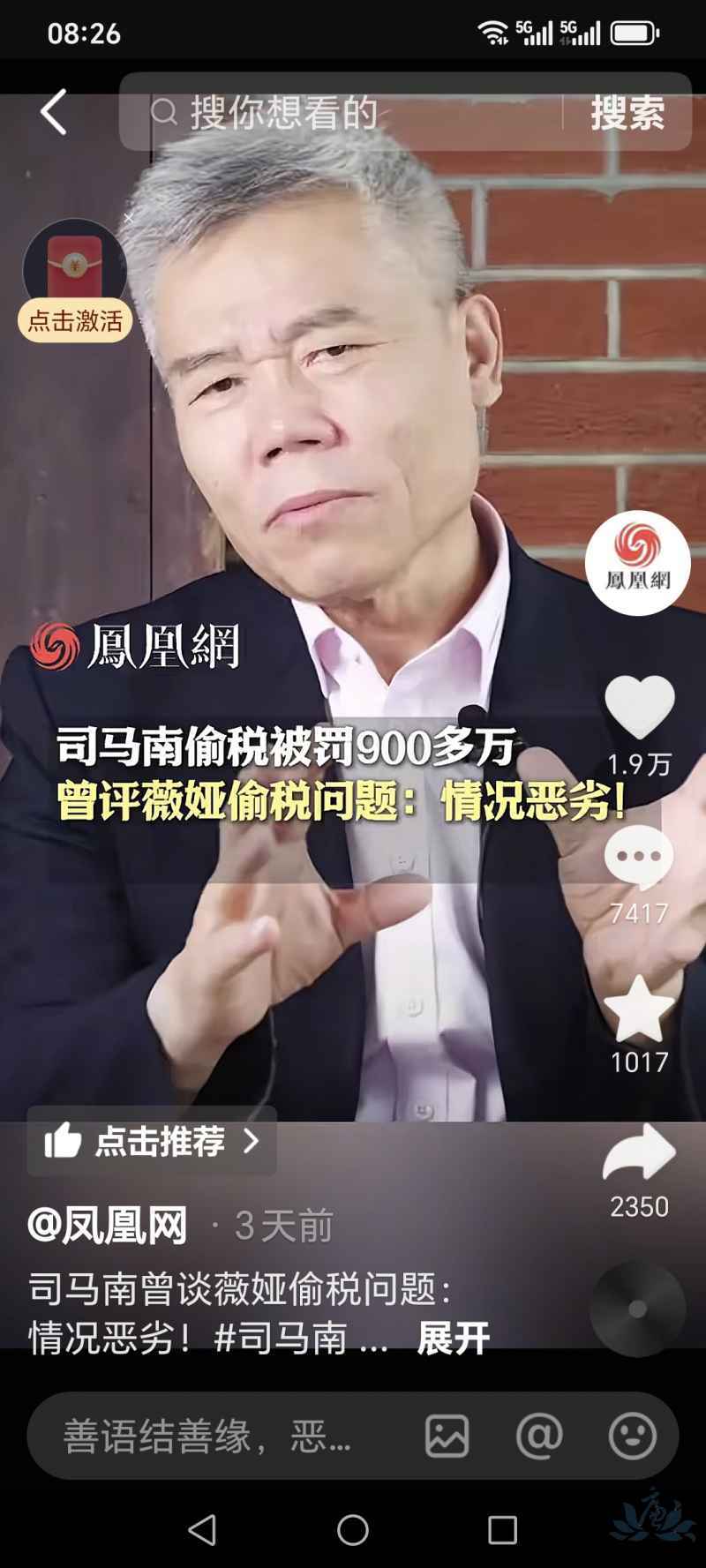Expand the caption with 展开
This screenshot has height=1568, width=706.
[453, 1339]
